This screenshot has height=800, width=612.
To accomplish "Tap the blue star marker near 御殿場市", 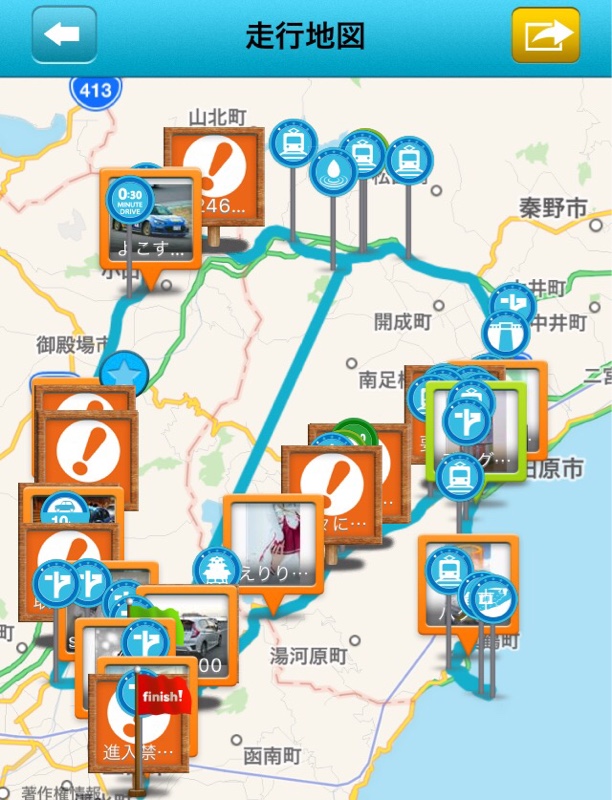I will pyautogui.click(x=124, y=374).
